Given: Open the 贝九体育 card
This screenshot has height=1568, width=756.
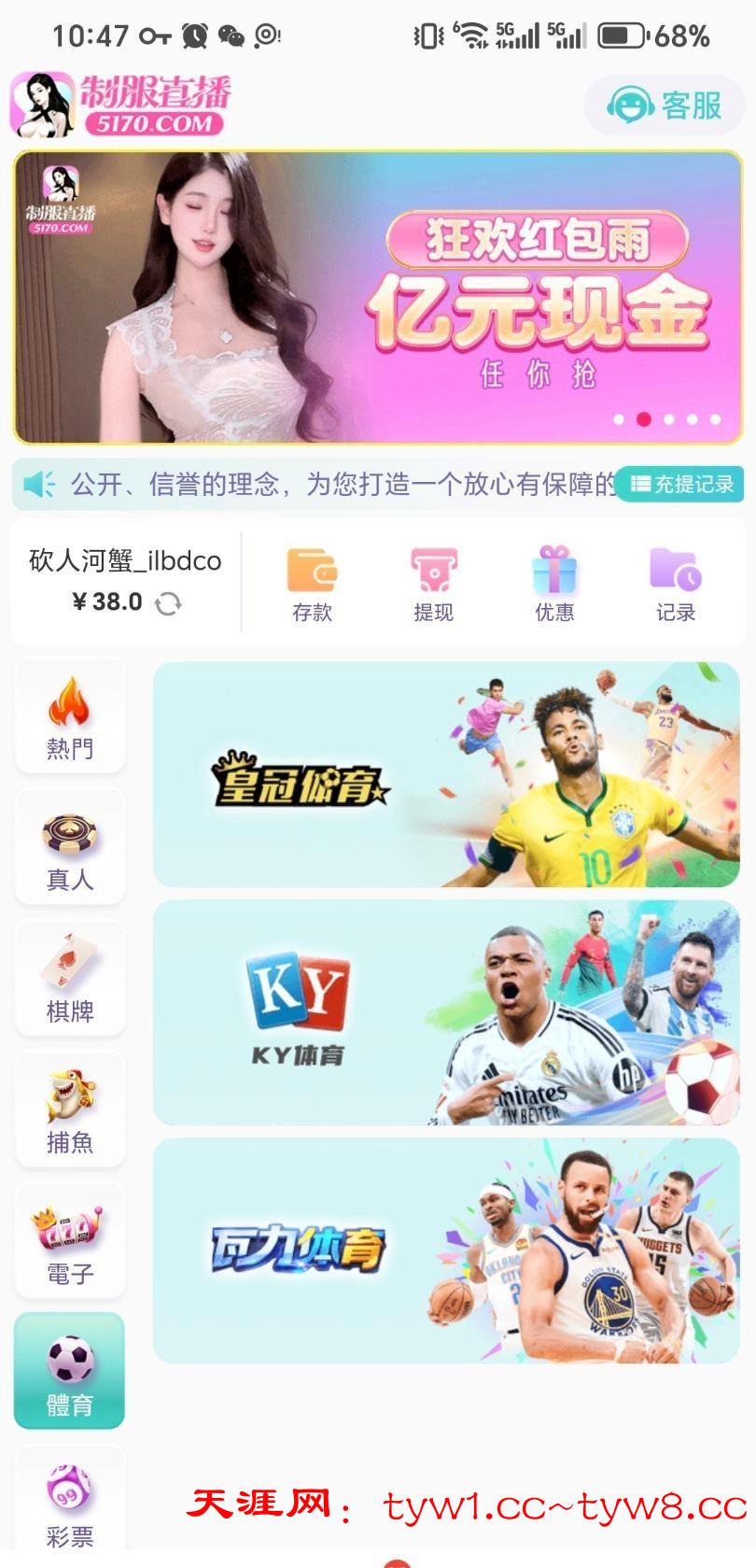Looking at the screenshot, I should pyautogui.click(x=446, y=1251).
